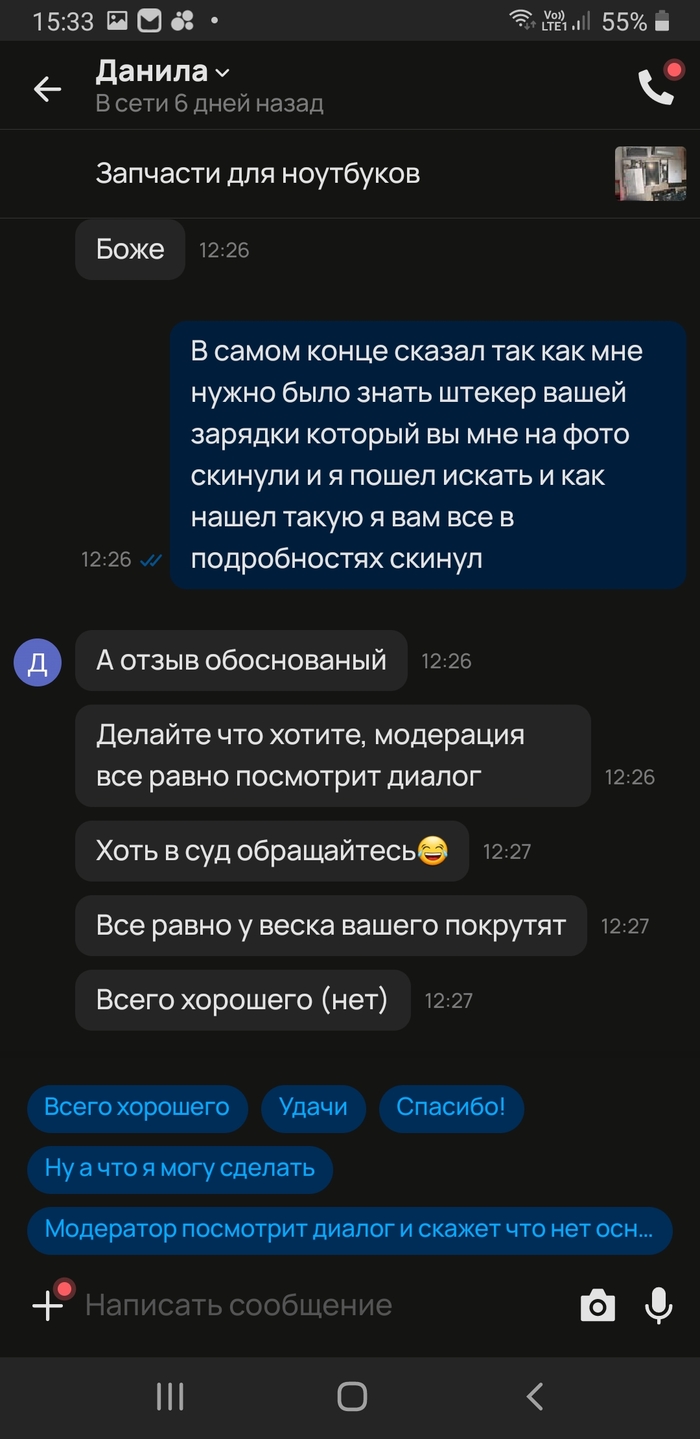Record a voice message with the microphone
700x1439 pixels.
coord(658,1305)
